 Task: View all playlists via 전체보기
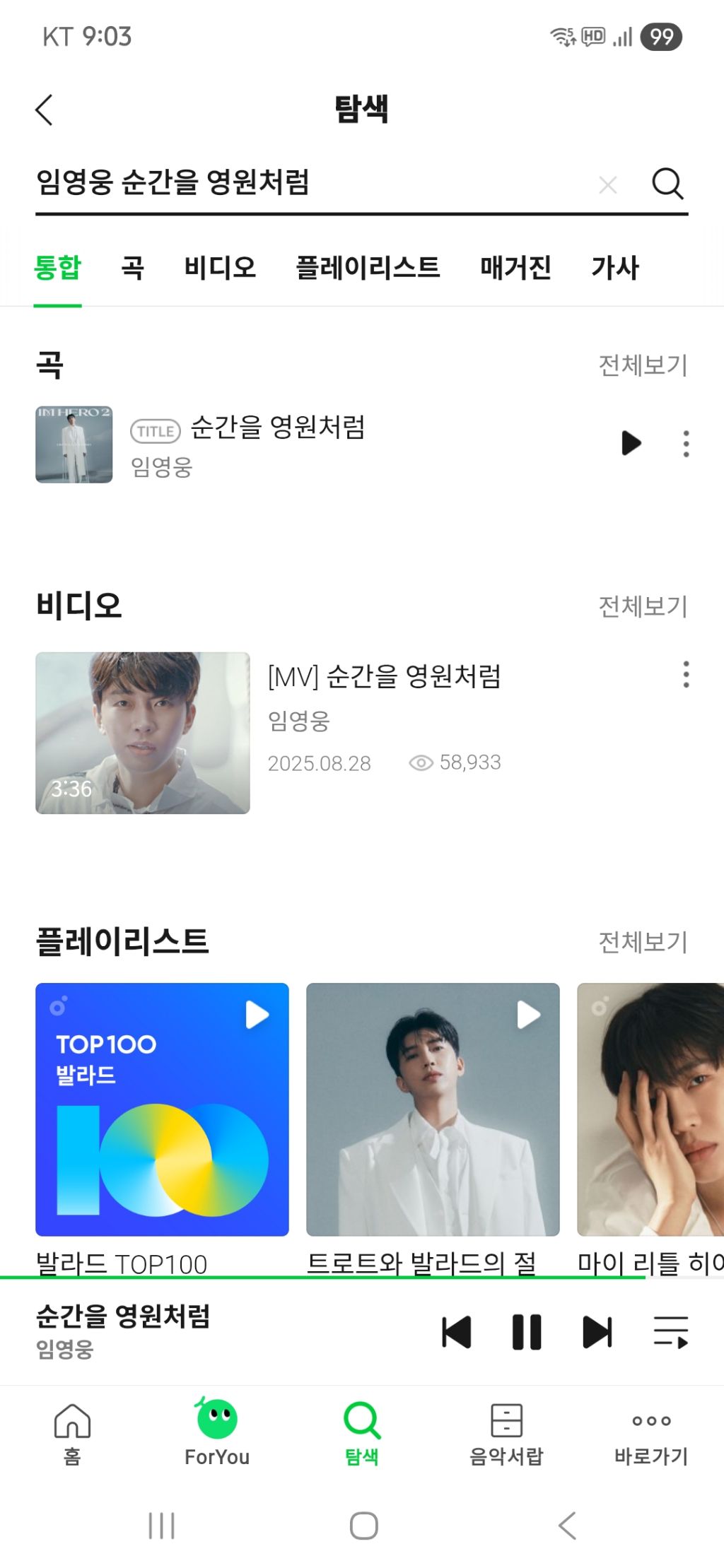coord(642,941)
